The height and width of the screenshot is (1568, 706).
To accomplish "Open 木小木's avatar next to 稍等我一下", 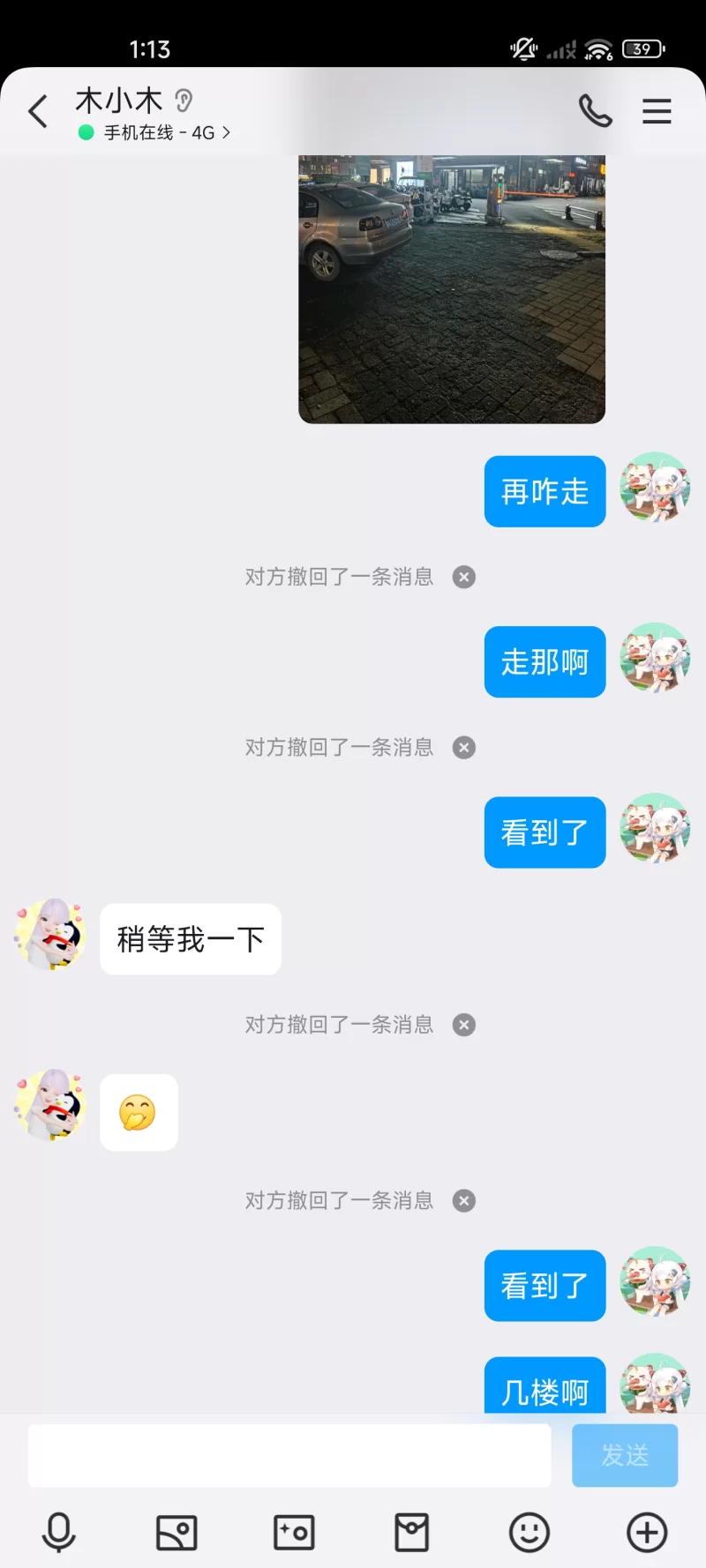I will (x=50, y=937).
